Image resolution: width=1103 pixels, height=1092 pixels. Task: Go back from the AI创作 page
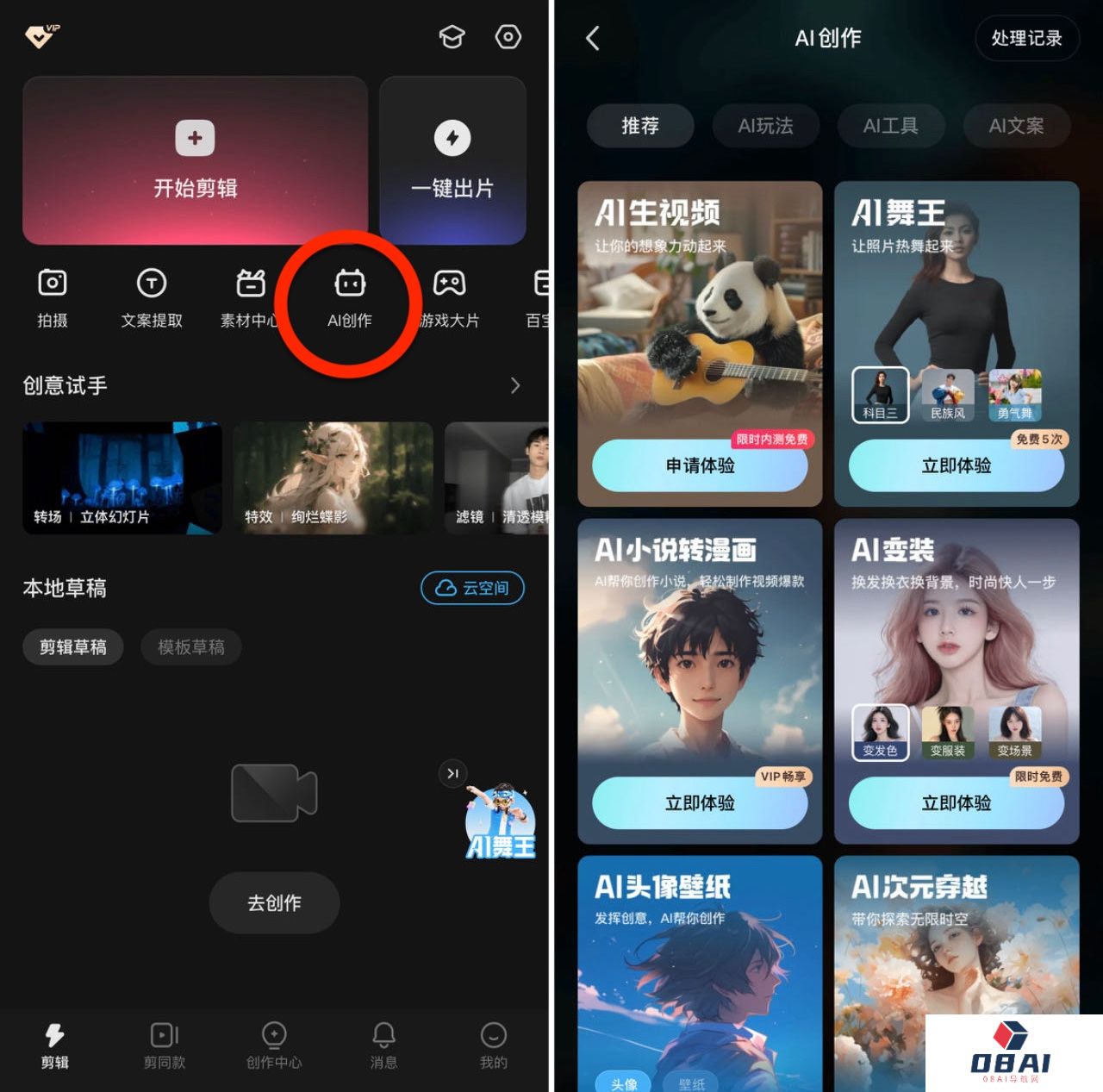pyautogui.click(x=593, y=38)
